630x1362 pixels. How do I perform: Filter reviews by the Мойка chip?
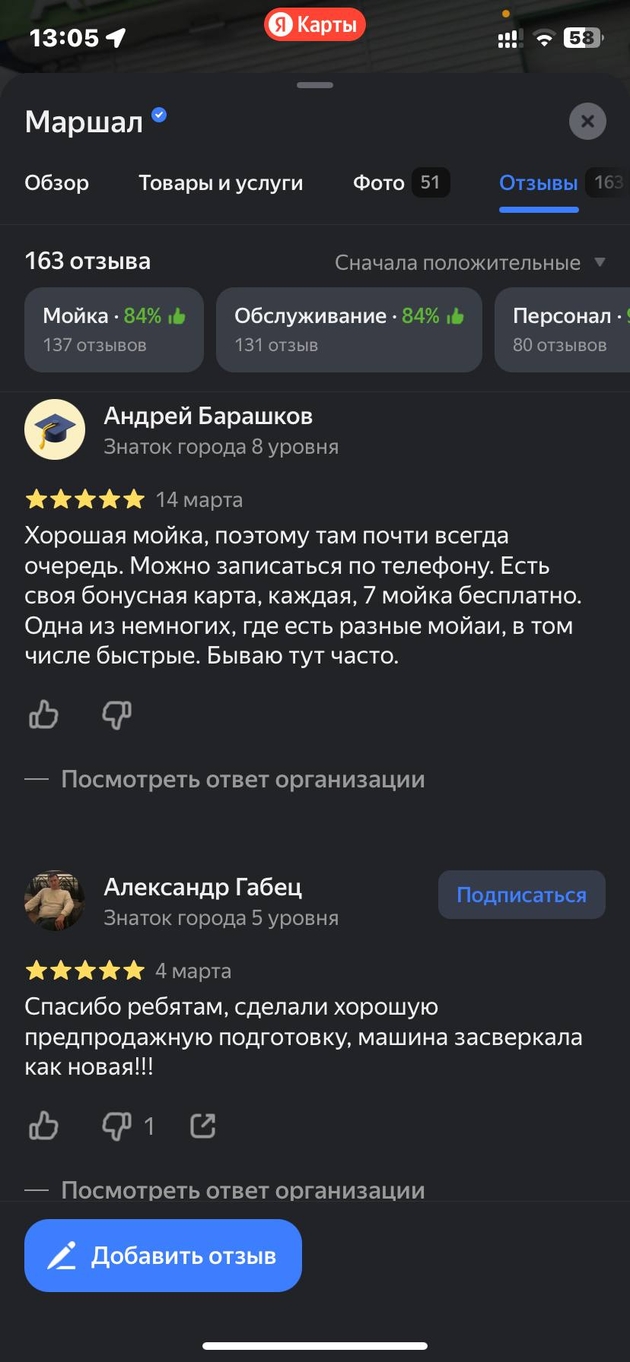pyautogui.click(x=113, y=329)
